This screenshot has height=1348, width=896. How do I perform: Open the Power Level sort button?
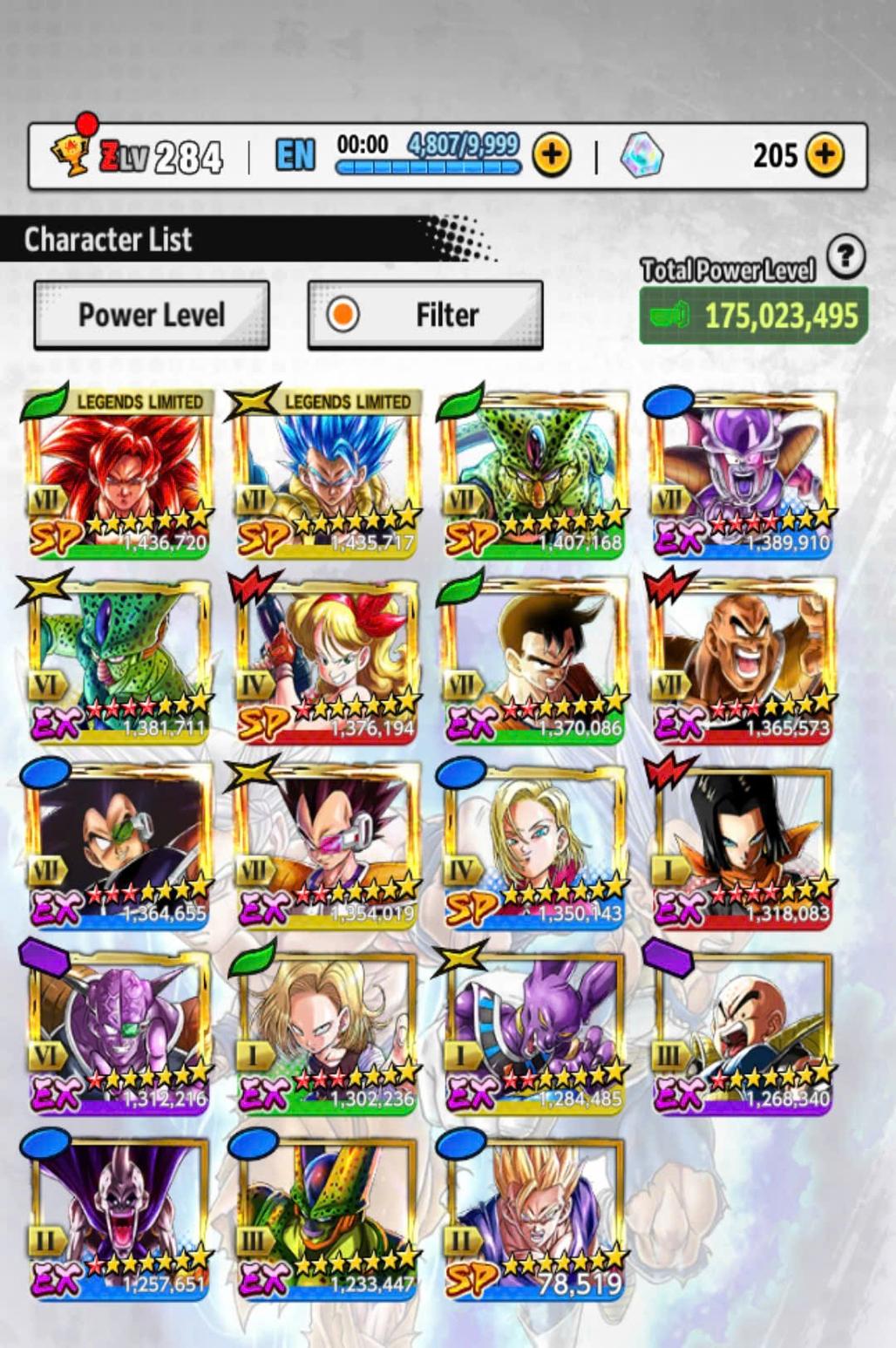tap(152, 315)
